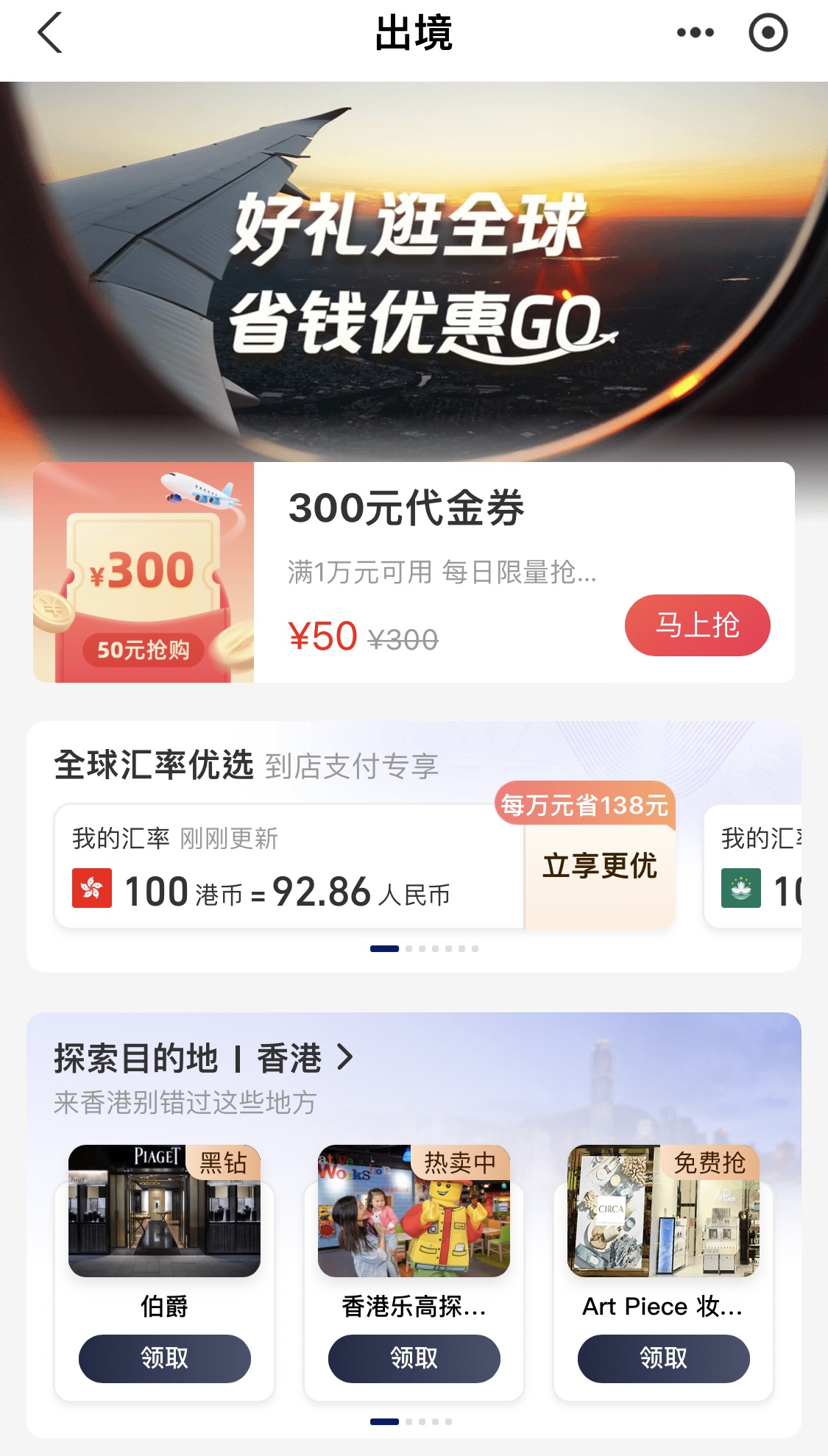This screenshot has height=1456, width=828.
Task: Tap the mini program close circle icon
Action: tap(768, 33)
